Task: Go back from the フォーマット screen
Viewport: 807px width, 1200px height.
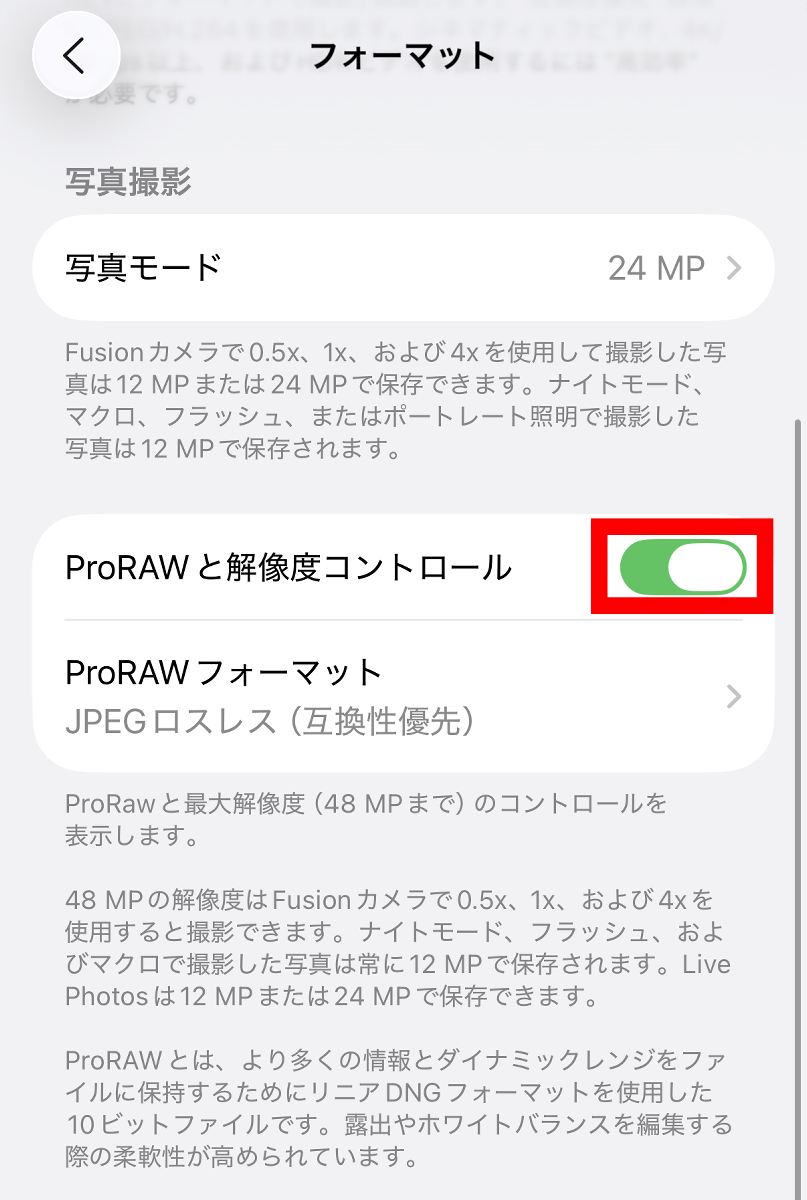Action: pyautogui.click(x=76, y=56)
